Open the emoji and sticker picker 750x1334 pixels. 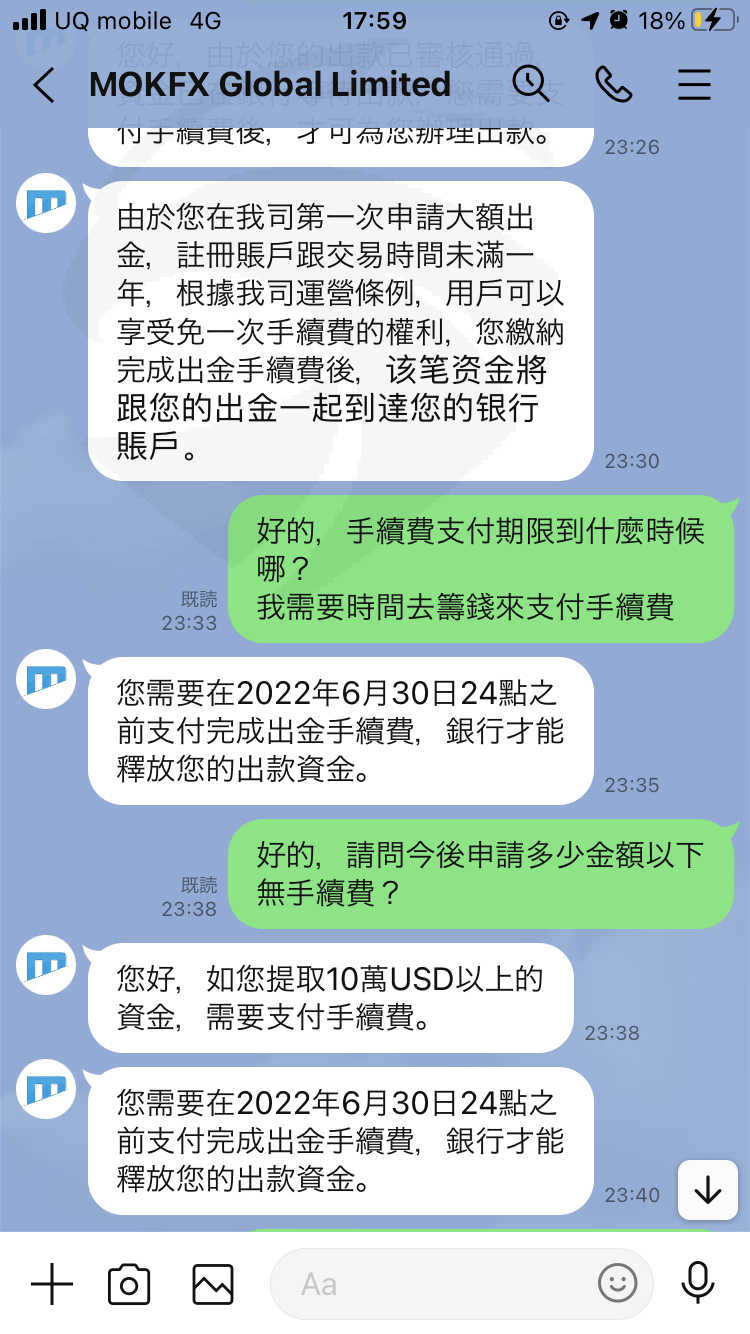pyautogui.click(x=617, y=1284)
